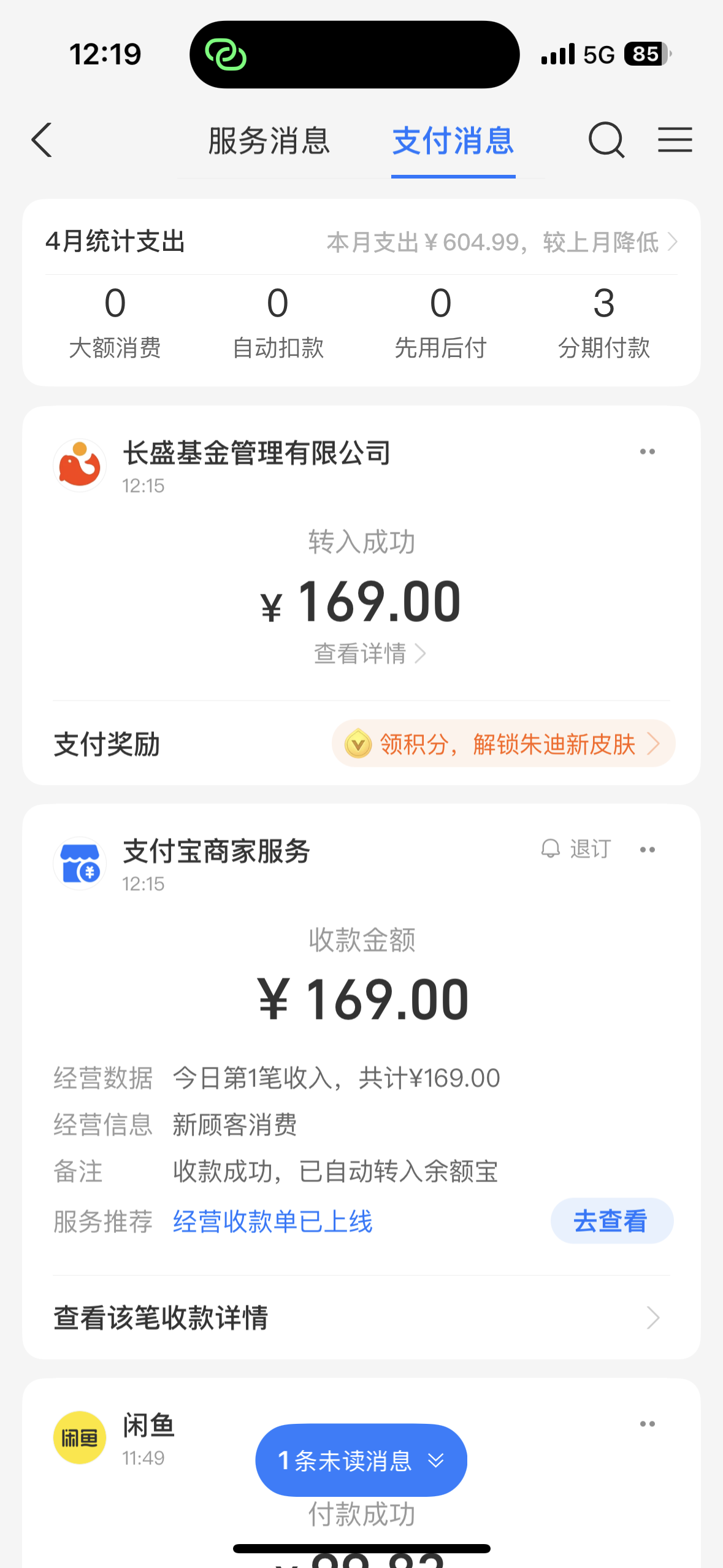Tap the bell icon beside 退订
Viewport: 723px width, 1568px height.
coord(550,850)
